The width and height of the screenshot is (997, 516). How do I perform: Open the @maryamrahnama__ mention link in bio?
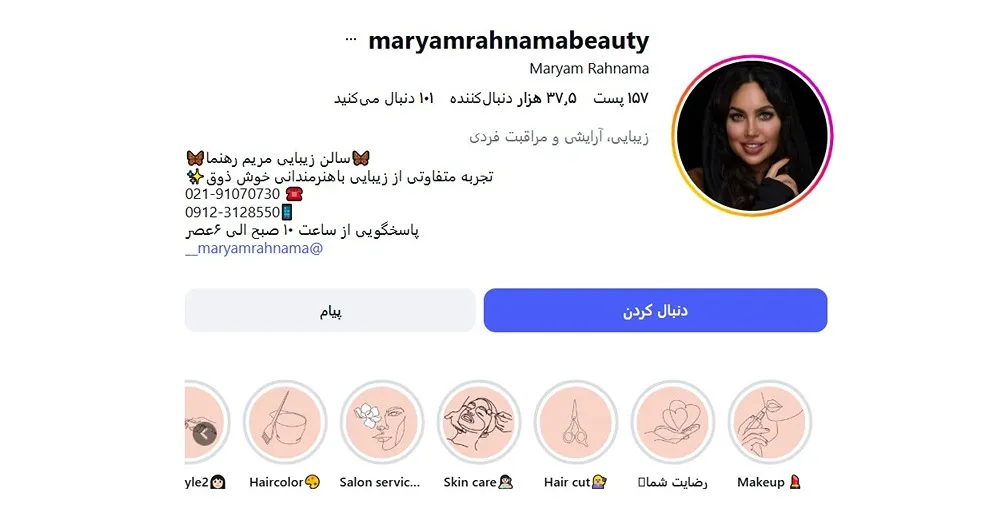pos(254,248)
